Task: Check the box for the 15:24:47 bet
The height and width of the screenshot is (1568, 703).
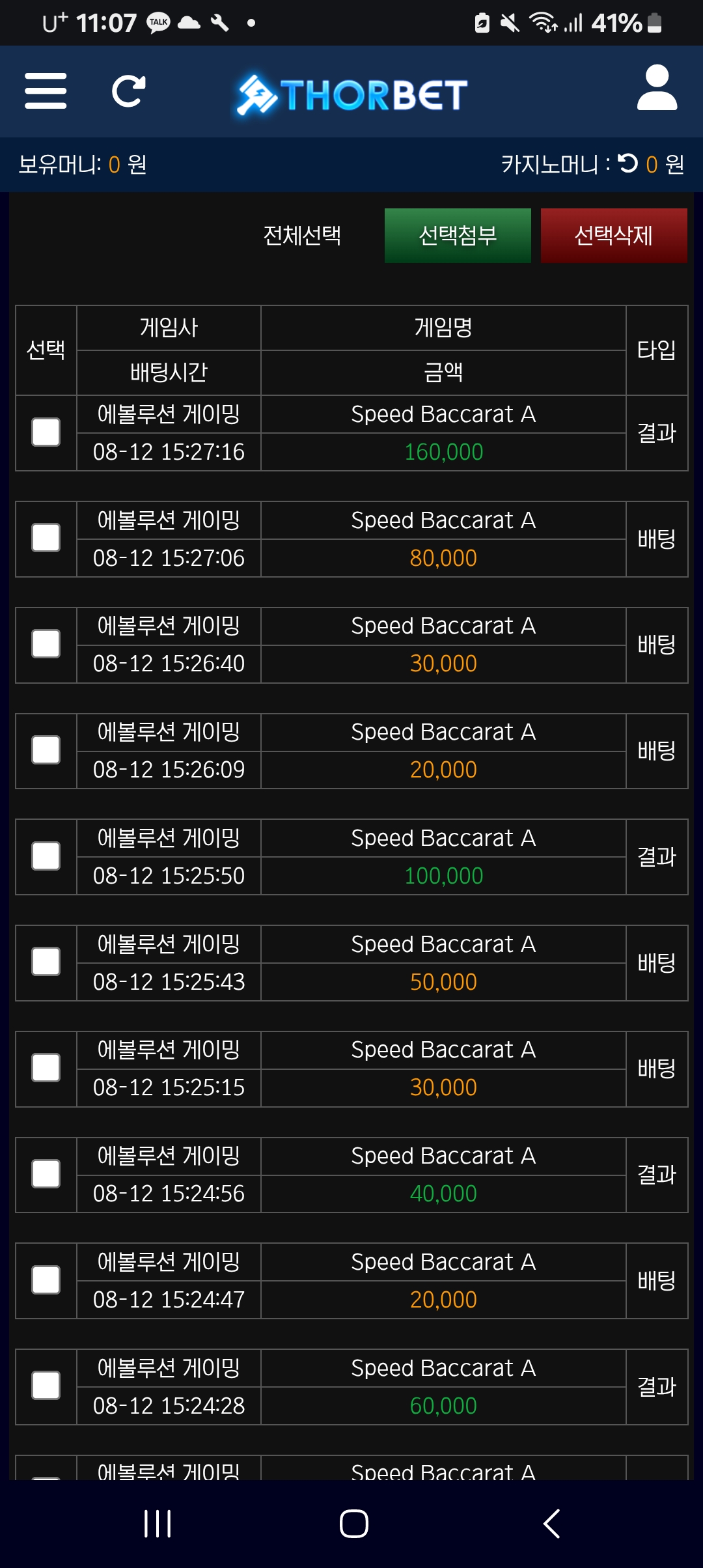Action: (x=46, y=1281)
